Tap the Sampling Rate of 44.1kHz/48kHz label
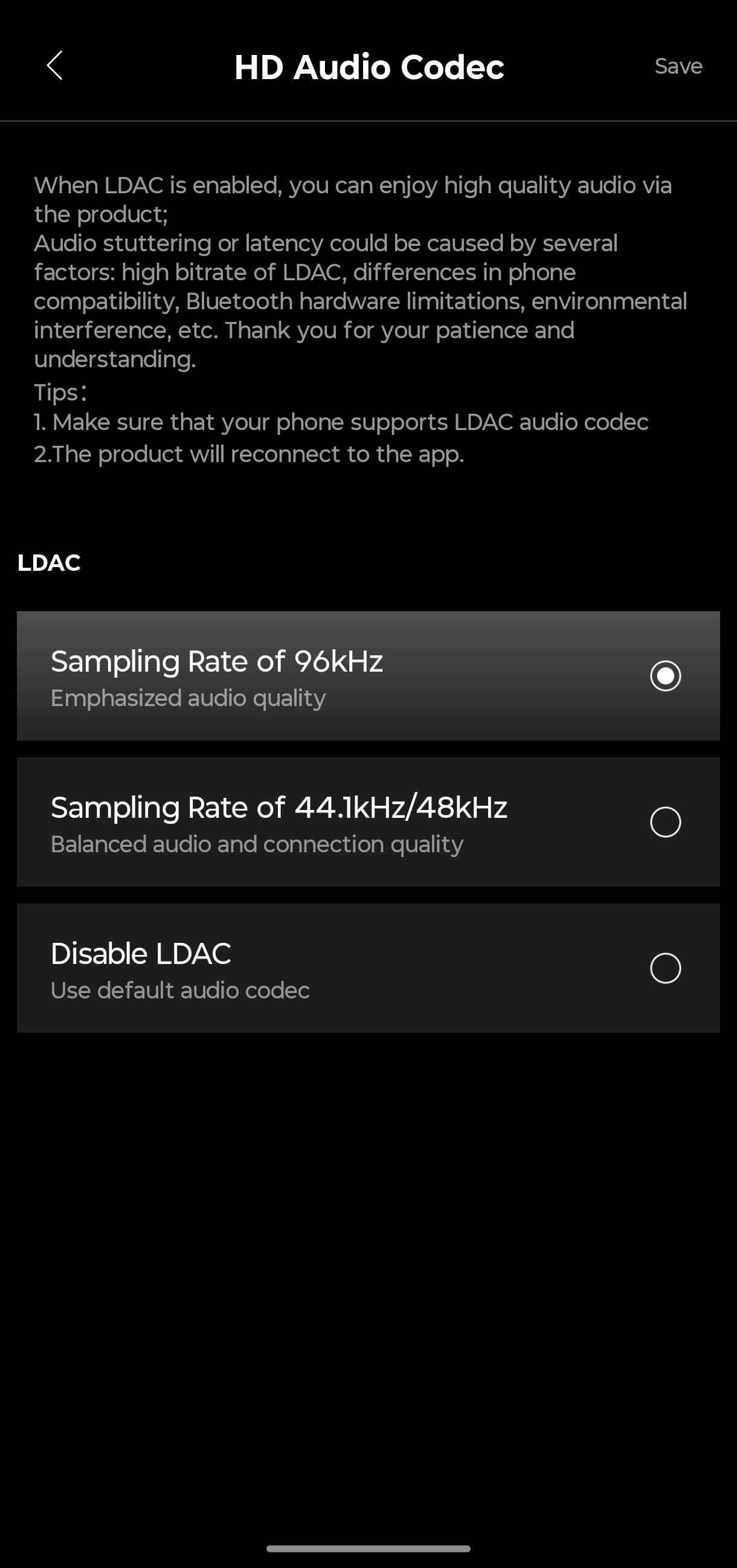This screenshot has height=1568, width=737. pyautogui.click(x=279, y=806)
